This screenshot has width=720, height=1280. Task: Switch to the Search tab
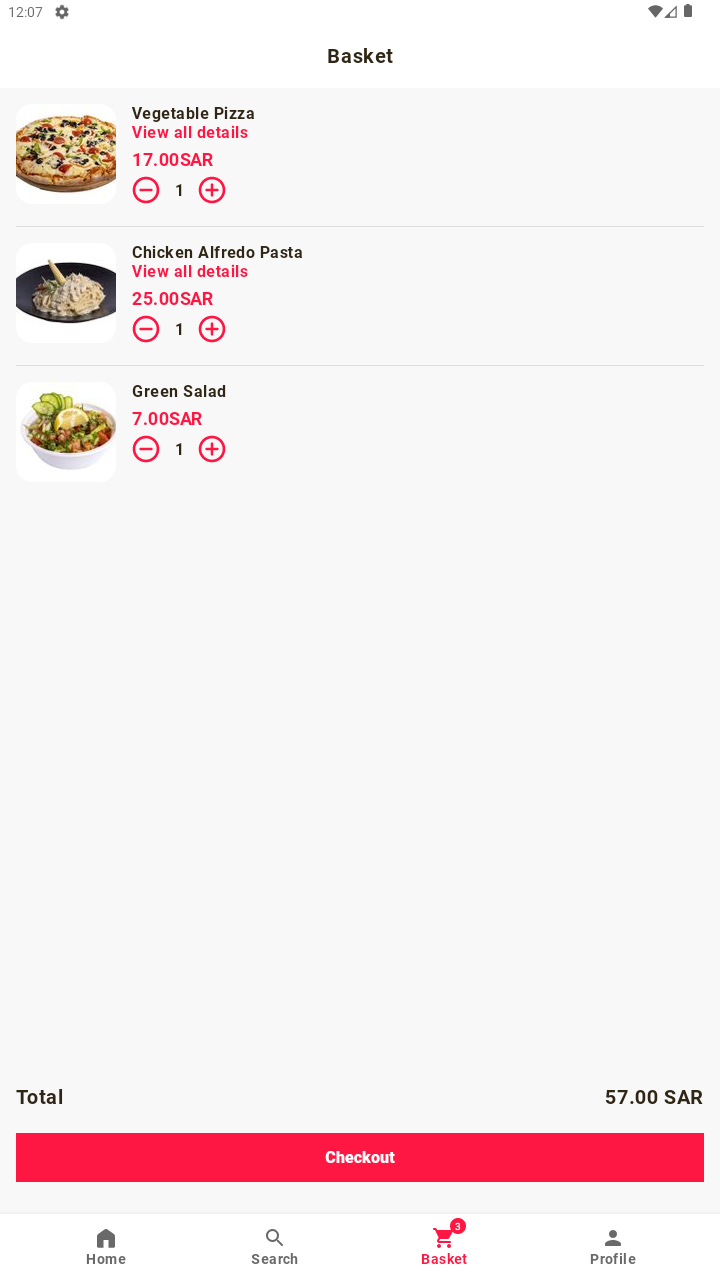coord(275,1247)
